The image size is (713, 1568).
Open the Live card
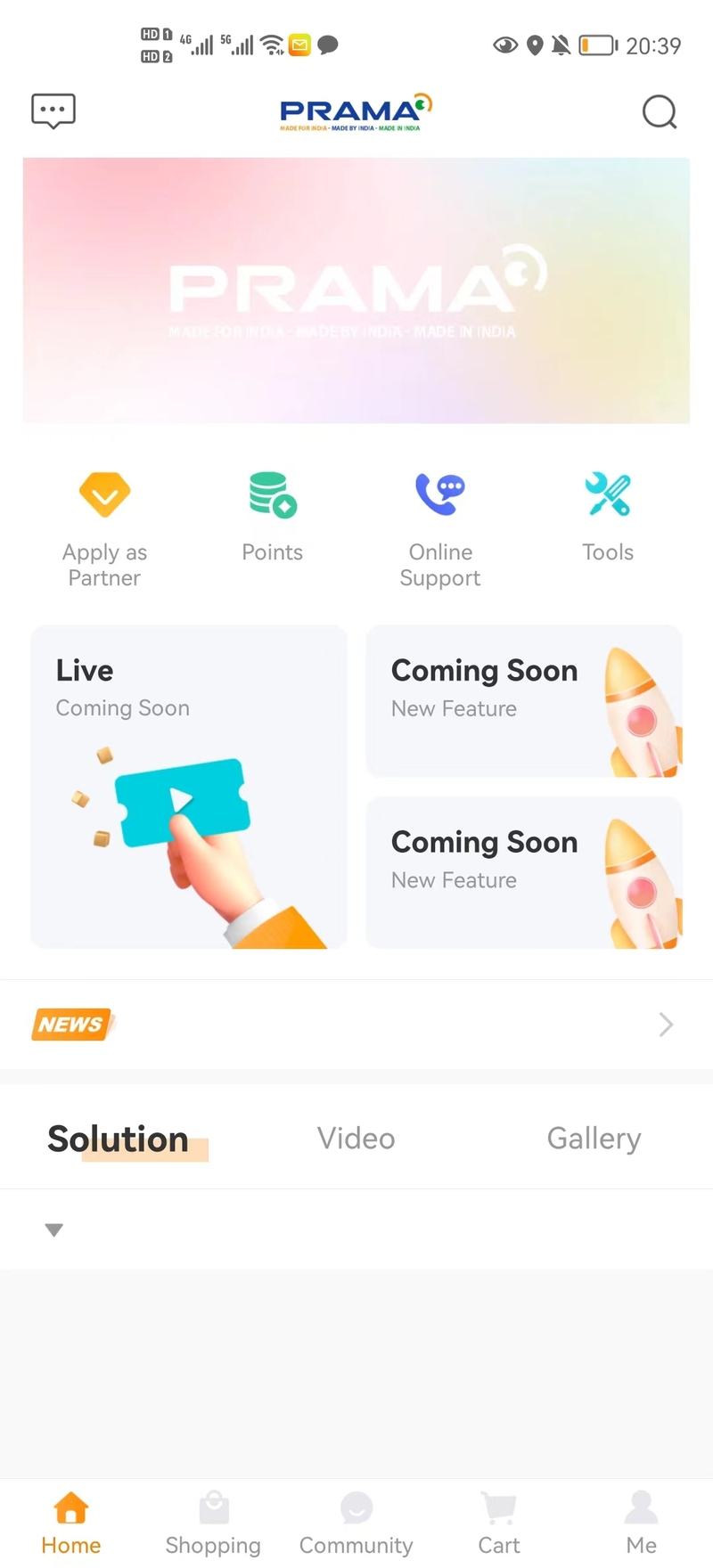coord(189,787)
